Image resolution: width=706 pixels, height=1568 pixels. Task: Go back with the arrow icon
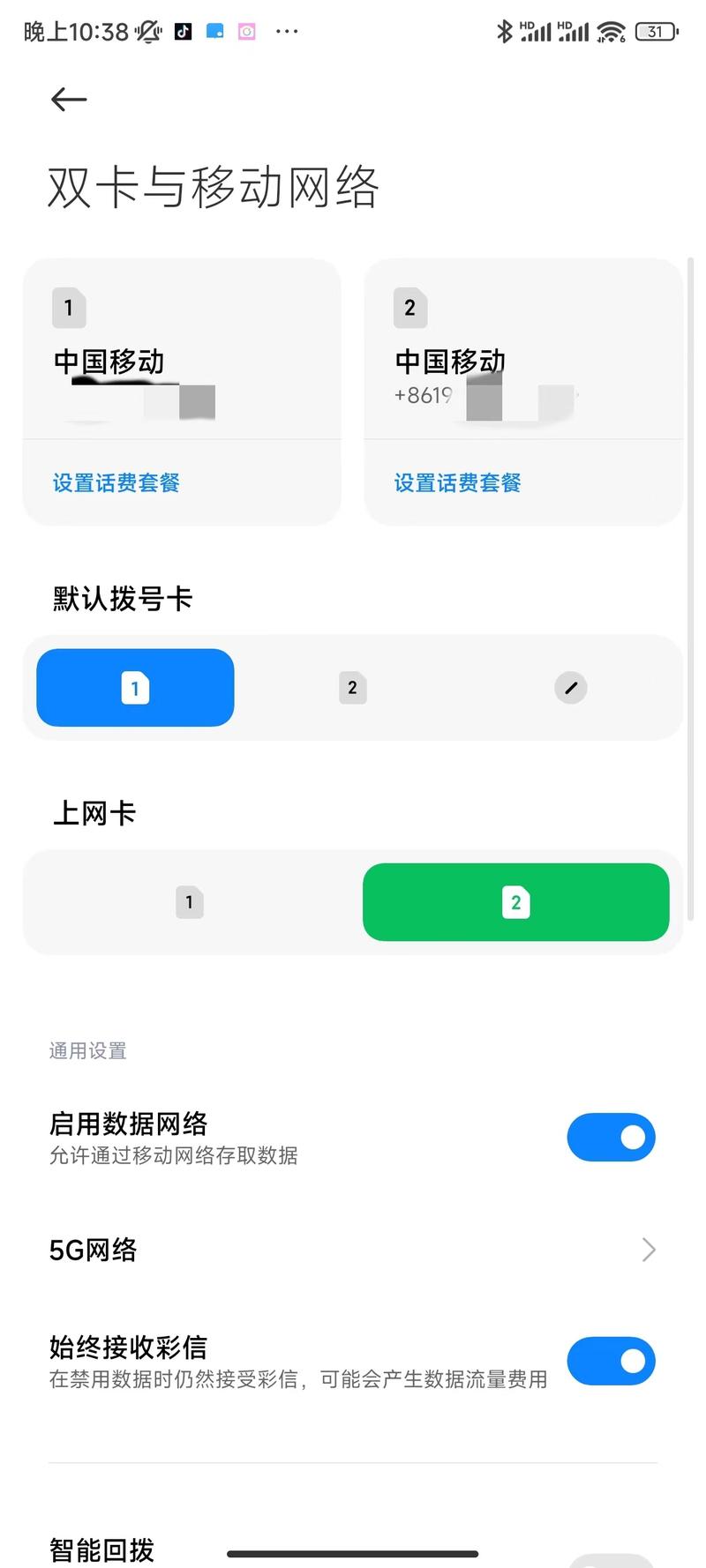69,99
